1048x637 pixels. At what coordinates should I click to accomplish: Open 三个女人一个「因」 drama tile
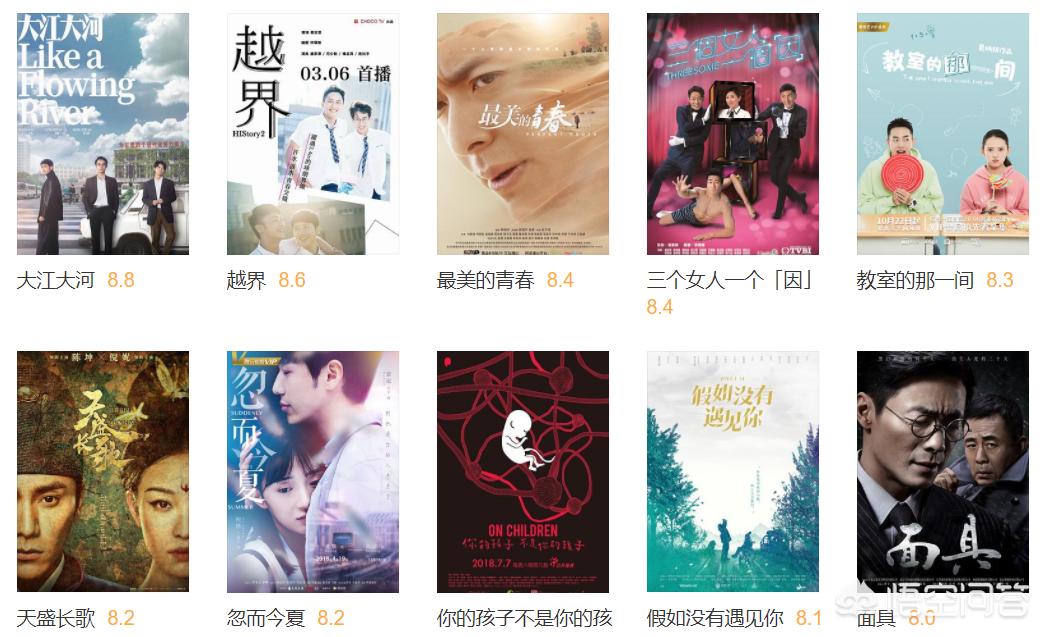(733, 134)
